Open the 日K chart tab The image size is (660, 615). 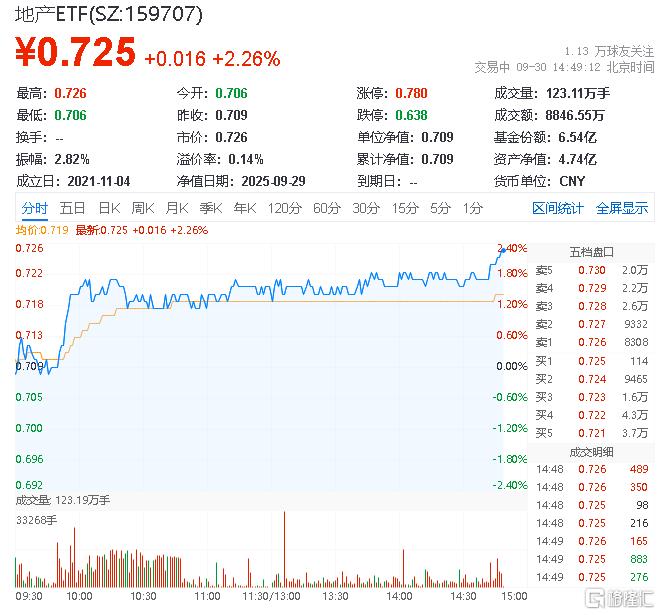pyautogui.click(x=109, y=208)
